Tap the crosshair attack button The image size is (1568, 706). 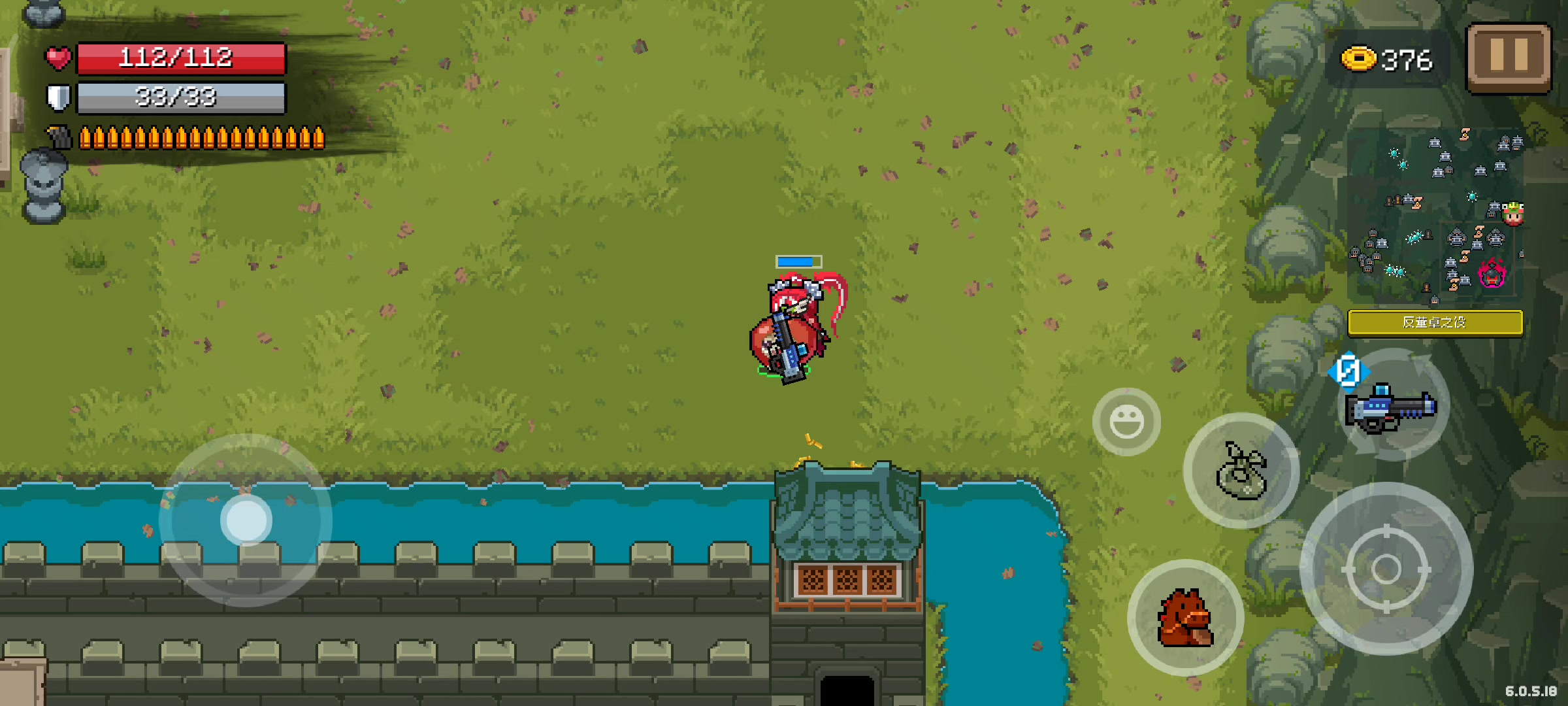click(1386, 569)
